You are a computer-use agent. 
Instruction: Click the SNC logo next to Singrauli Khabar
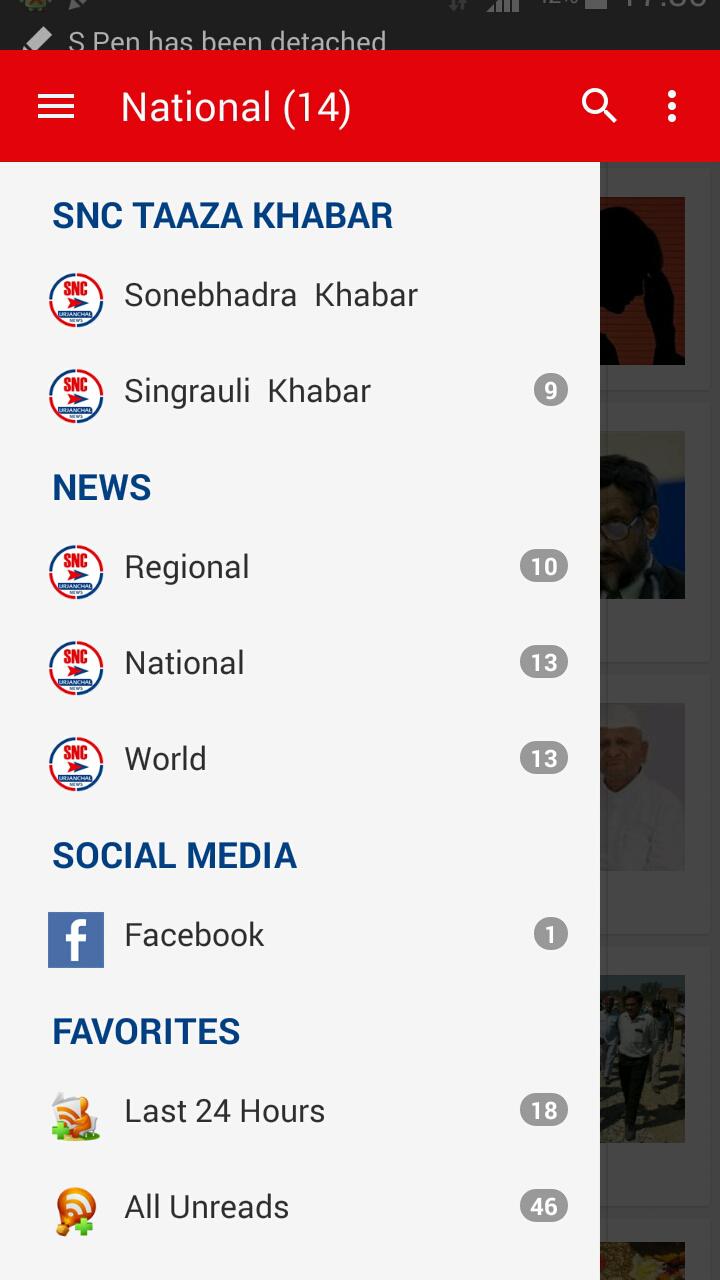pyautogui.click(x=75, y=396)
